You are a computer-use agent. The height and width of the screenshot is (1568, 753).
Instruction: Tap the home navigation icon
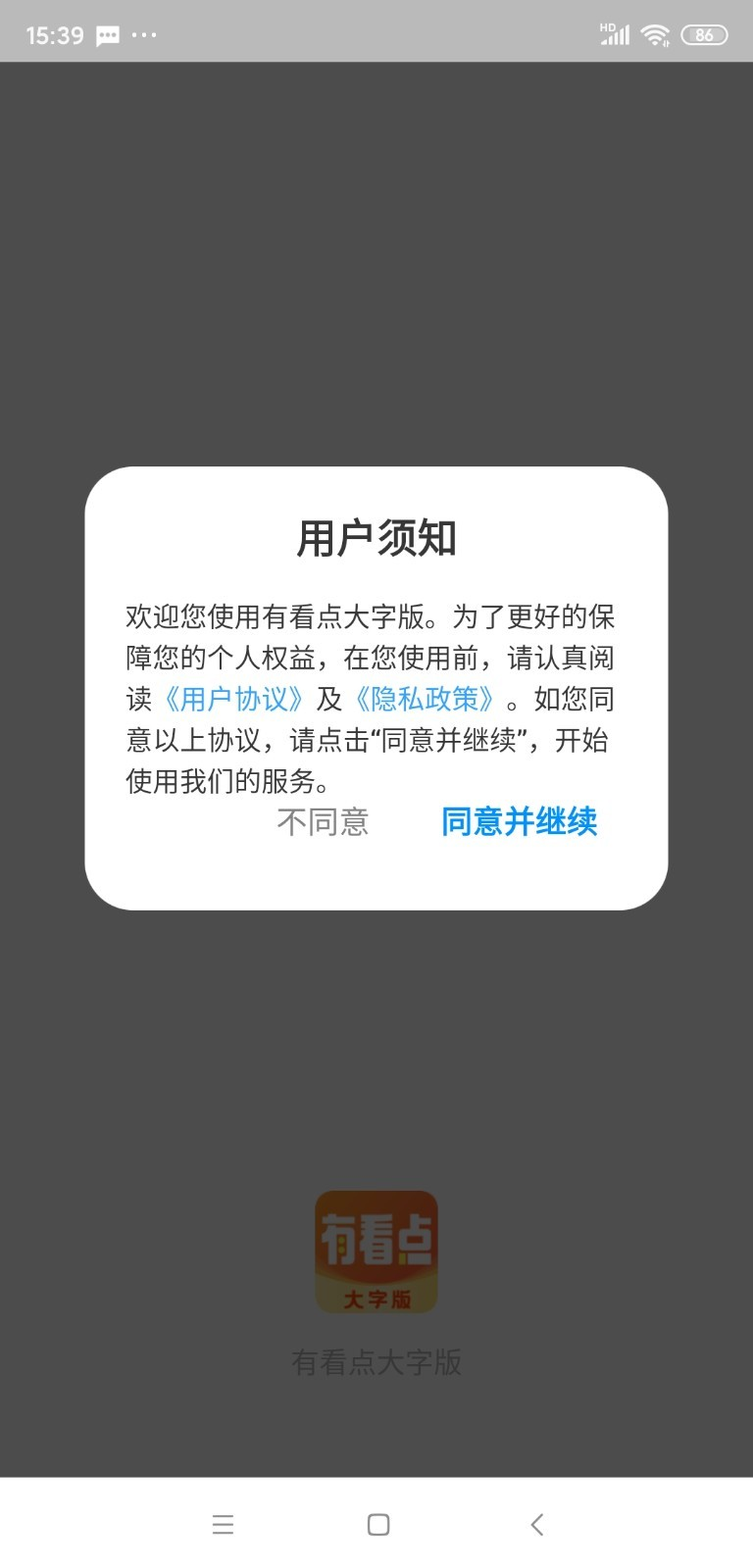[376, 1525]
